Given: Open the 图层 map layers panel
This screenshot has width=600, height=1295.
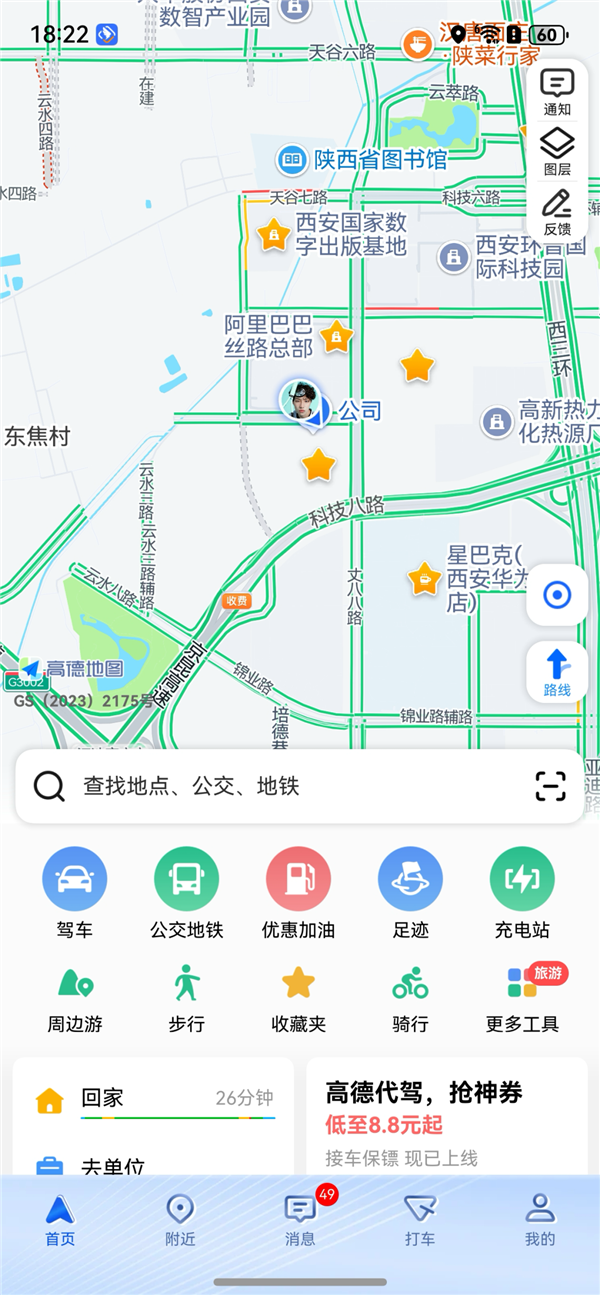Looking at the screenshot, I should 557,151.
